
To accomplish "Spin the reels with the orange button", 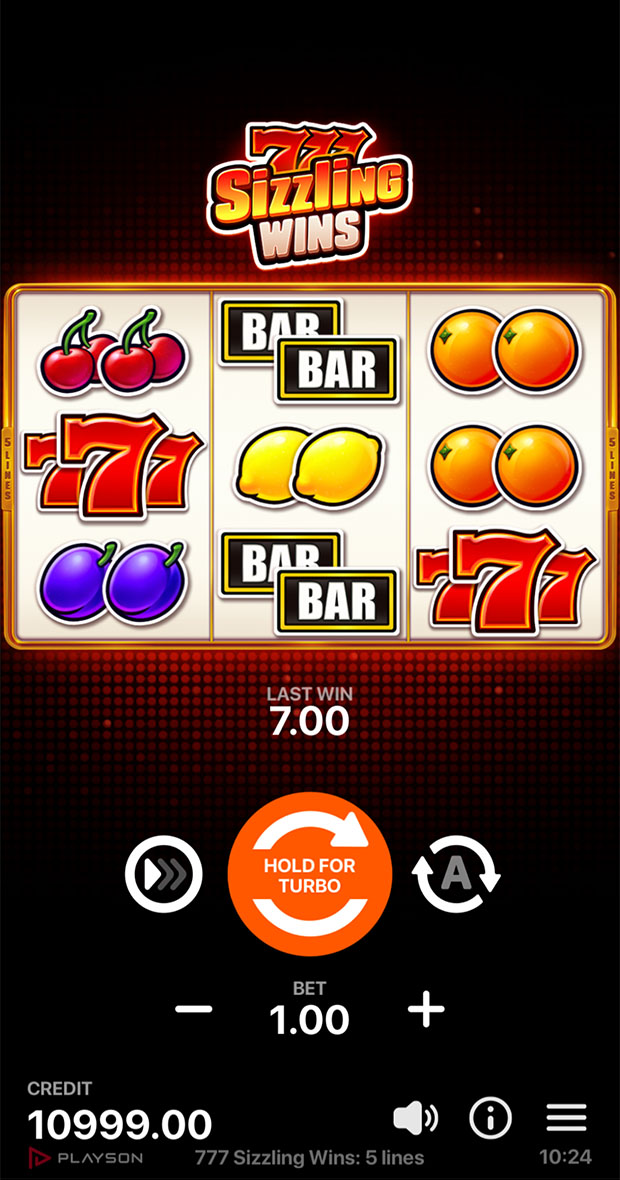I will (310, 876).
